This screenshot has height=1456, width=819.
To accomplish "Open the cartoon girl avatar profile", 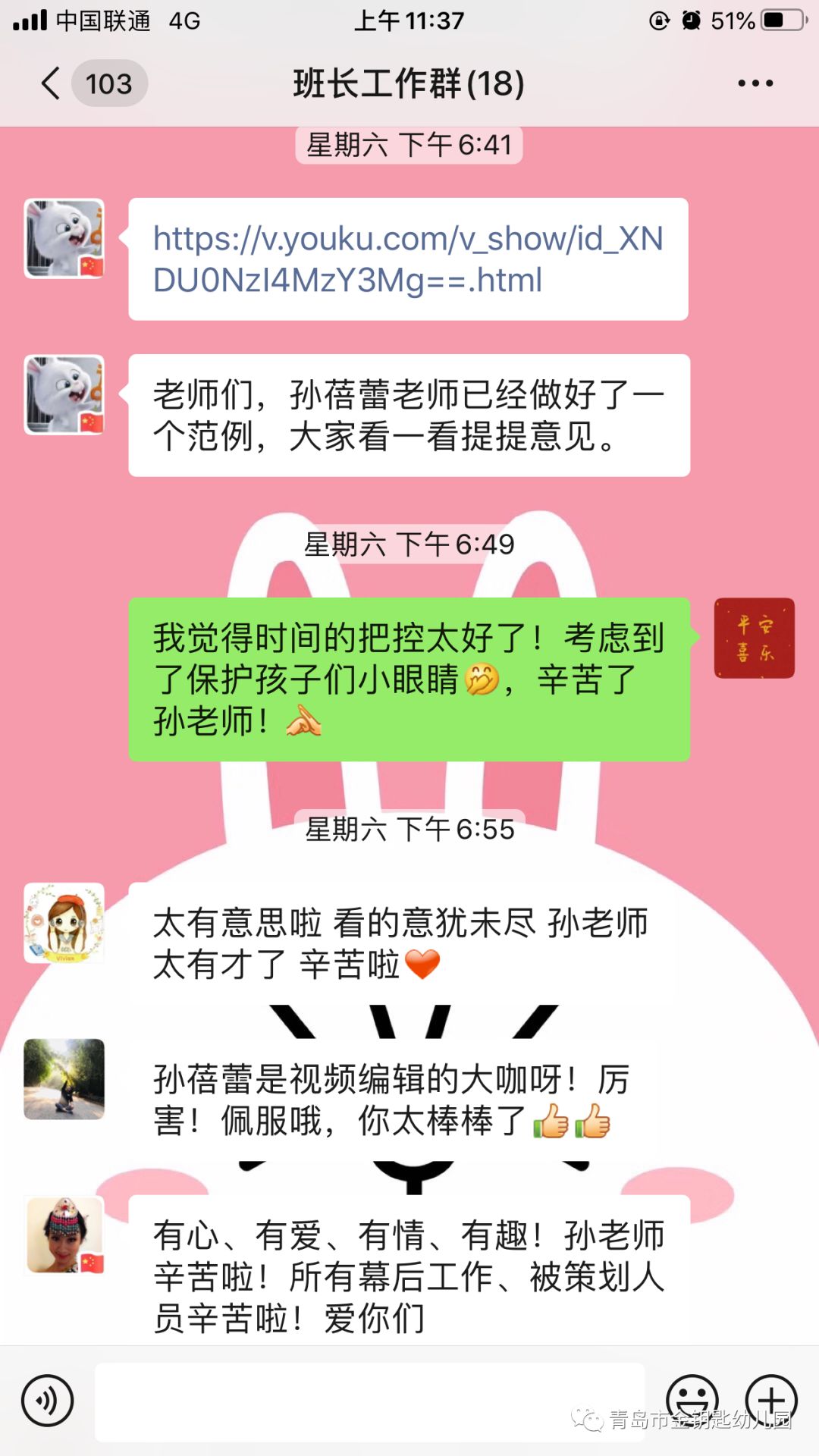I will click(64, 923).
